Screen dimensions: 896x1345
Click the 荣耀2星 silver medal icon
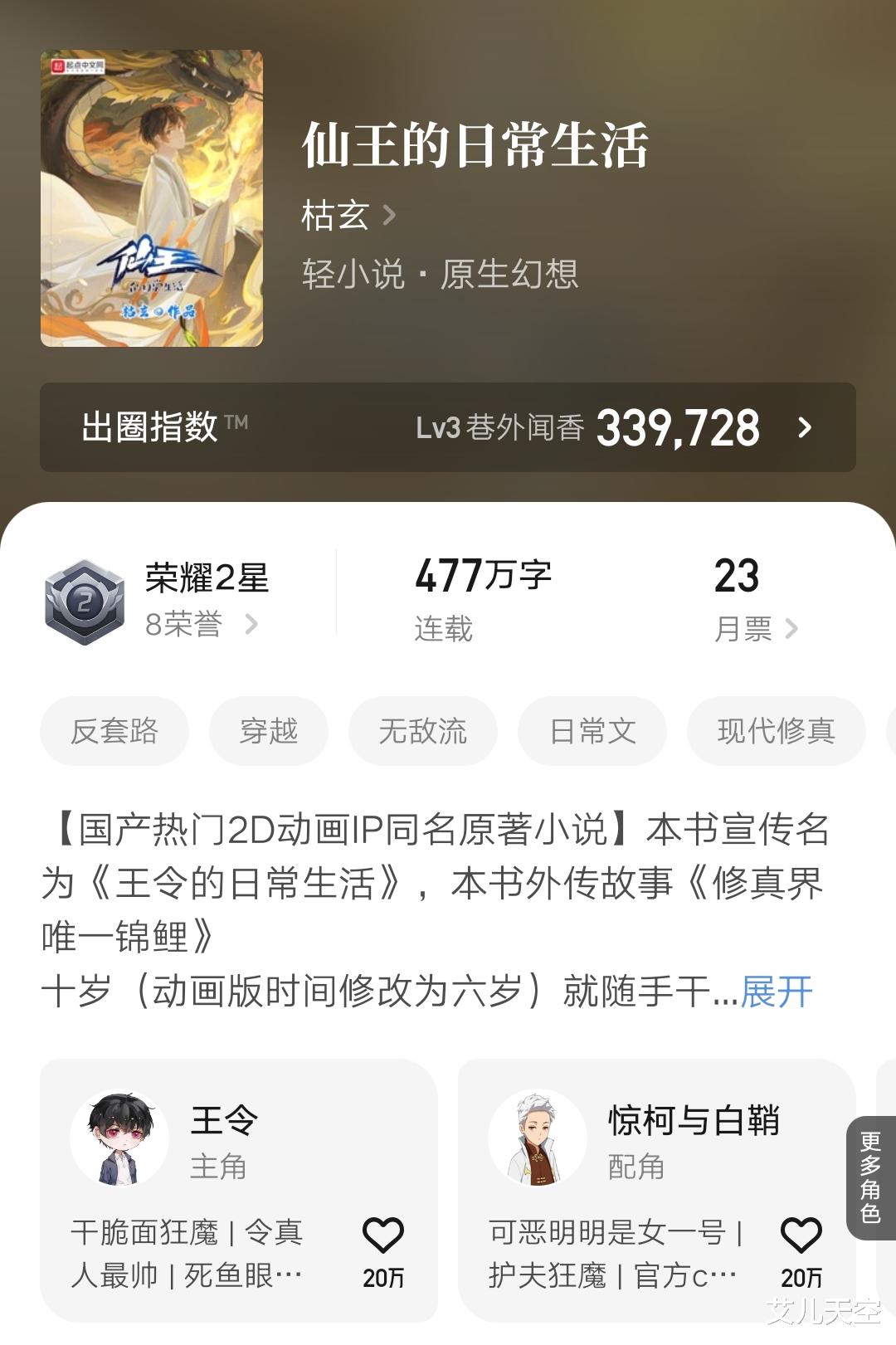point(85,599)
